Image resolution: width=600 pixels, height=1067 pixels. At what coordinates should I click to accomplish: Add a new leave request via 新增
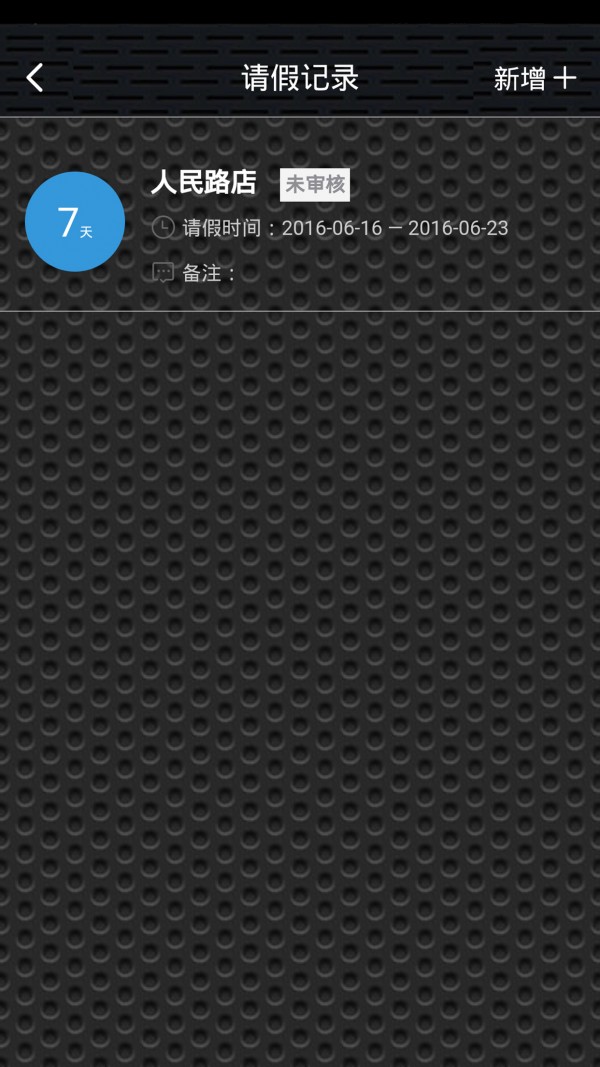(x=535, y=79)
